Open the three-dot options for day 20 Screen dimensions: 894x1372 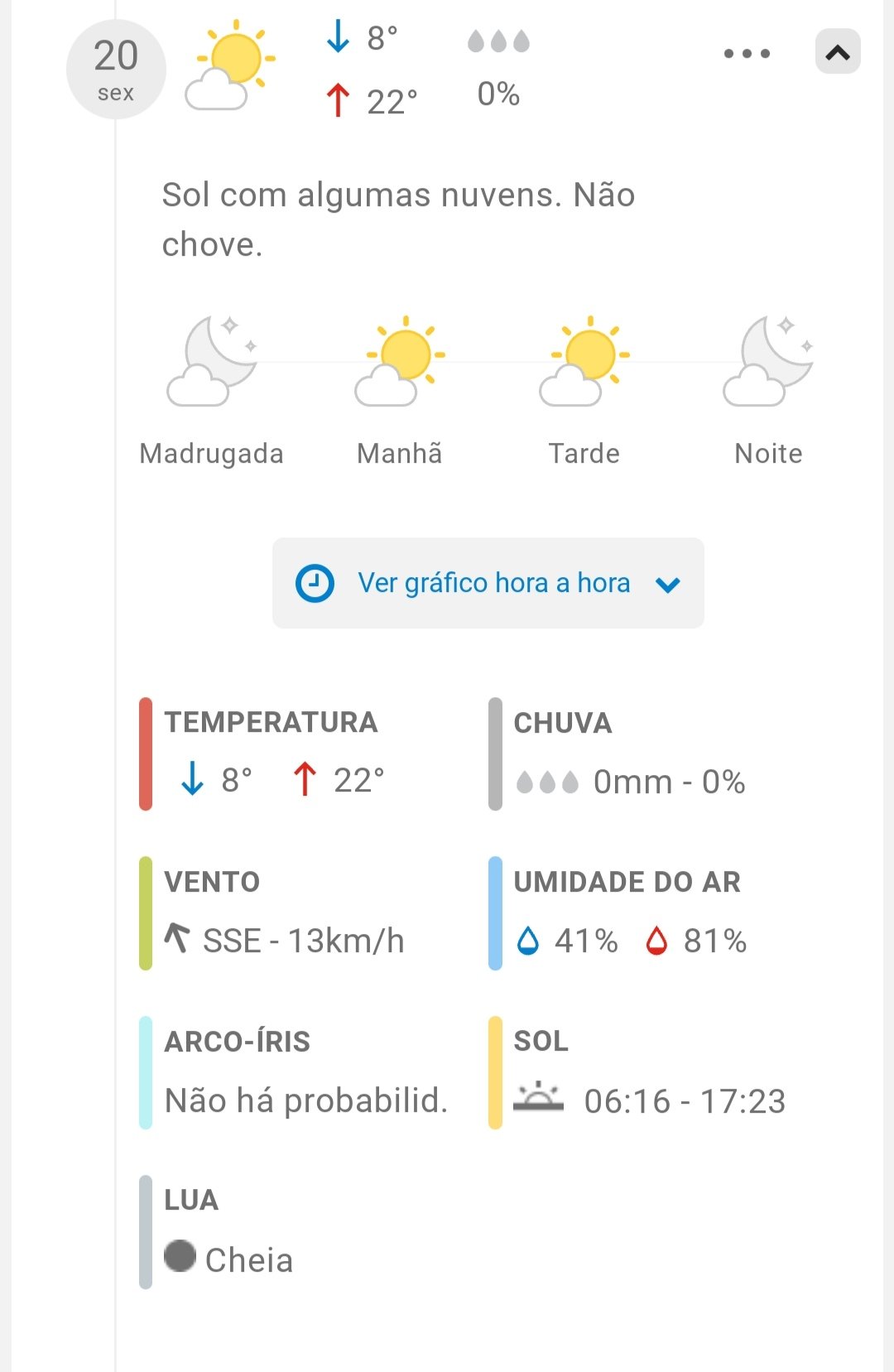[x=747, y=54]
